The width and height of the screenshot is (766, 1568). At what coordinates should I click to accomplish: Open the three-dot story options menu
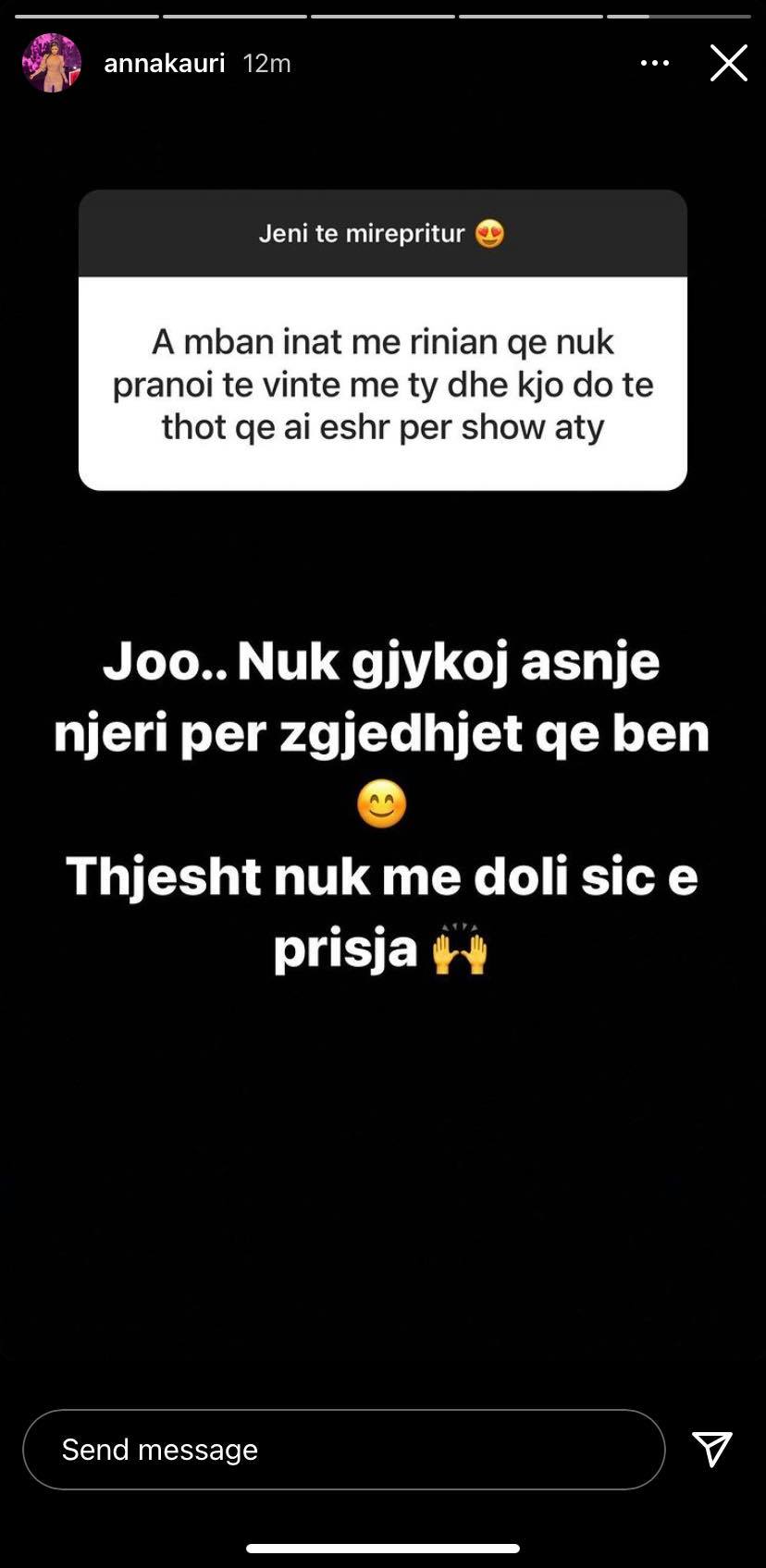pyautogui.click(x=654, y=63)
